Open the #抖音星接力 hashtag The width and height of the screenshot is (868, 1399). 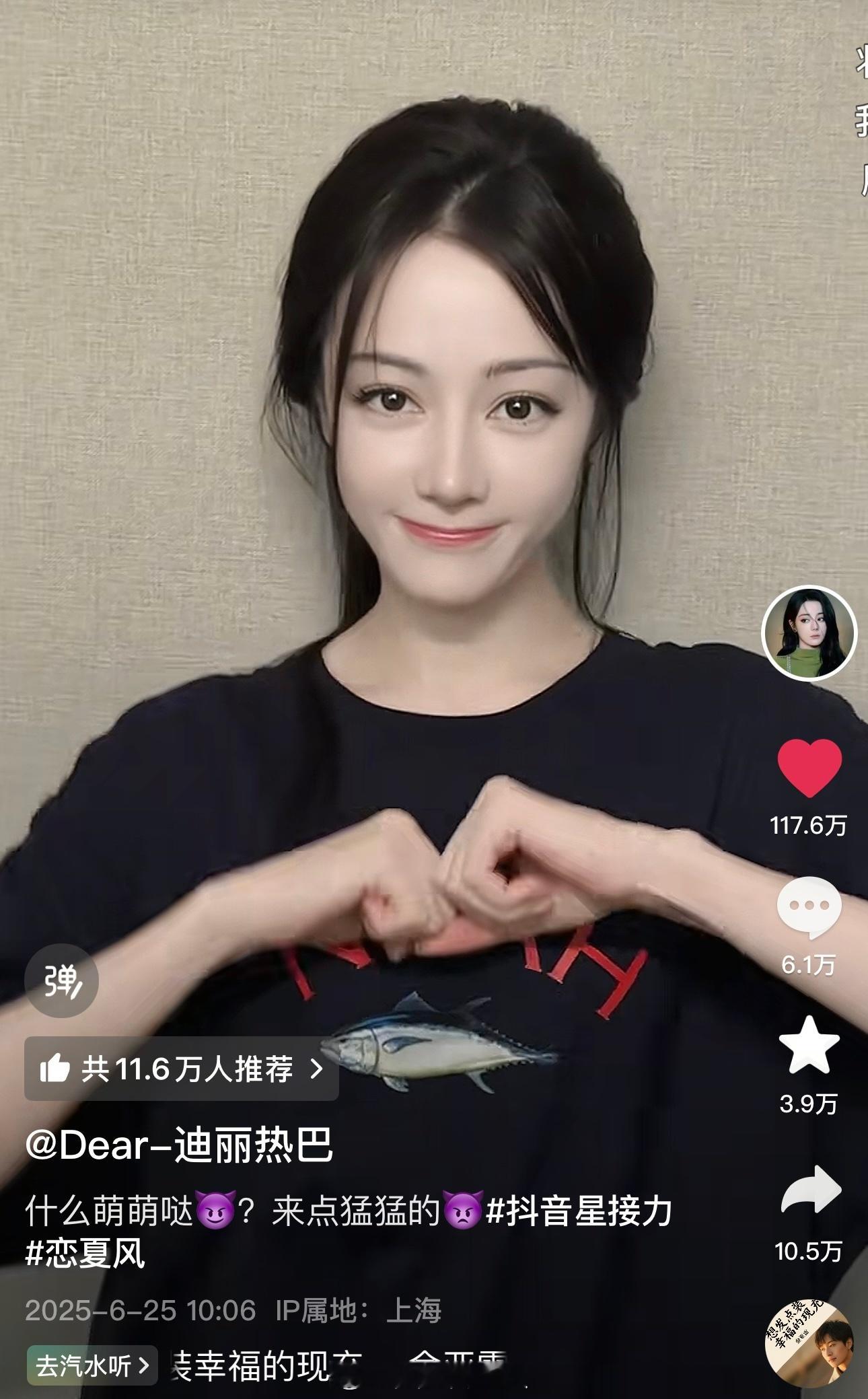tap(579, 1212)
